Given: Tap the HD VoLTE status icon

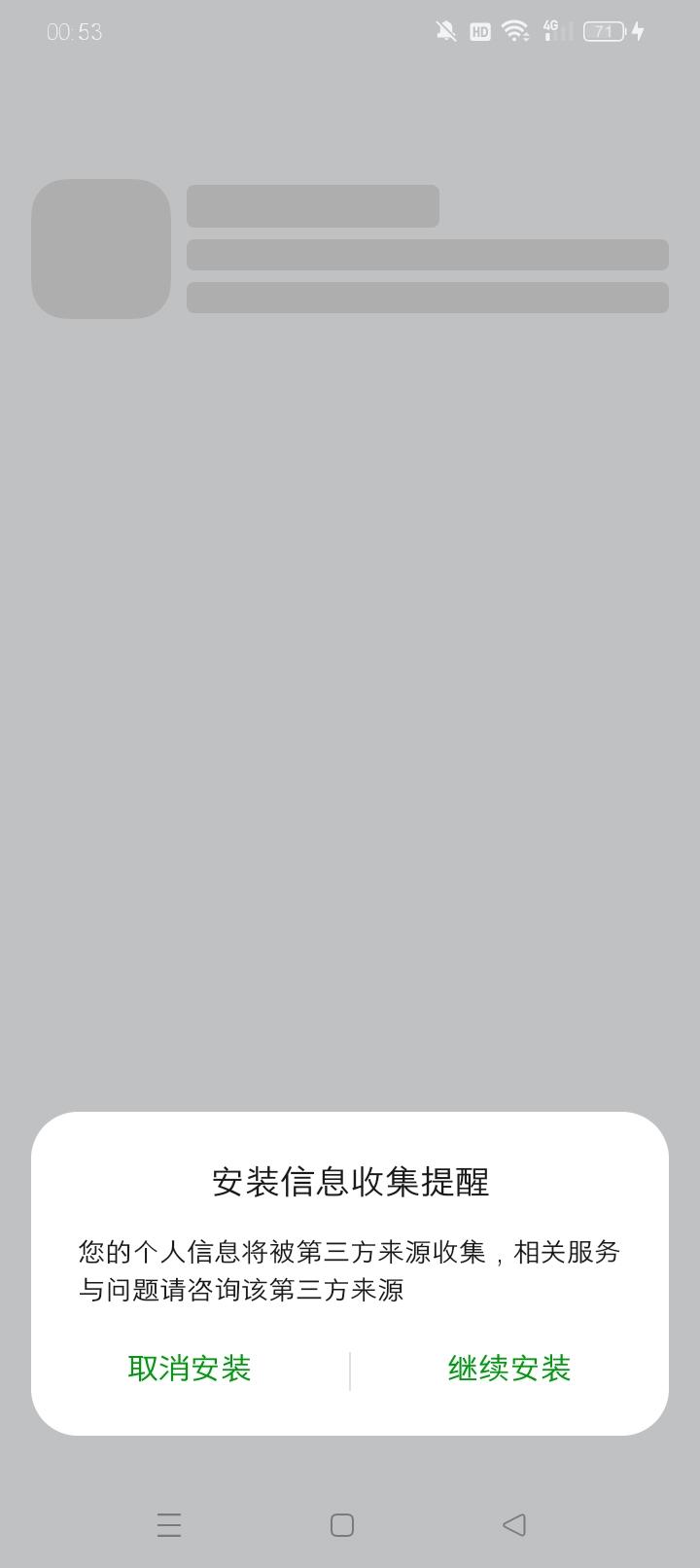Looking at the screenshot, I should coord(478,30).
